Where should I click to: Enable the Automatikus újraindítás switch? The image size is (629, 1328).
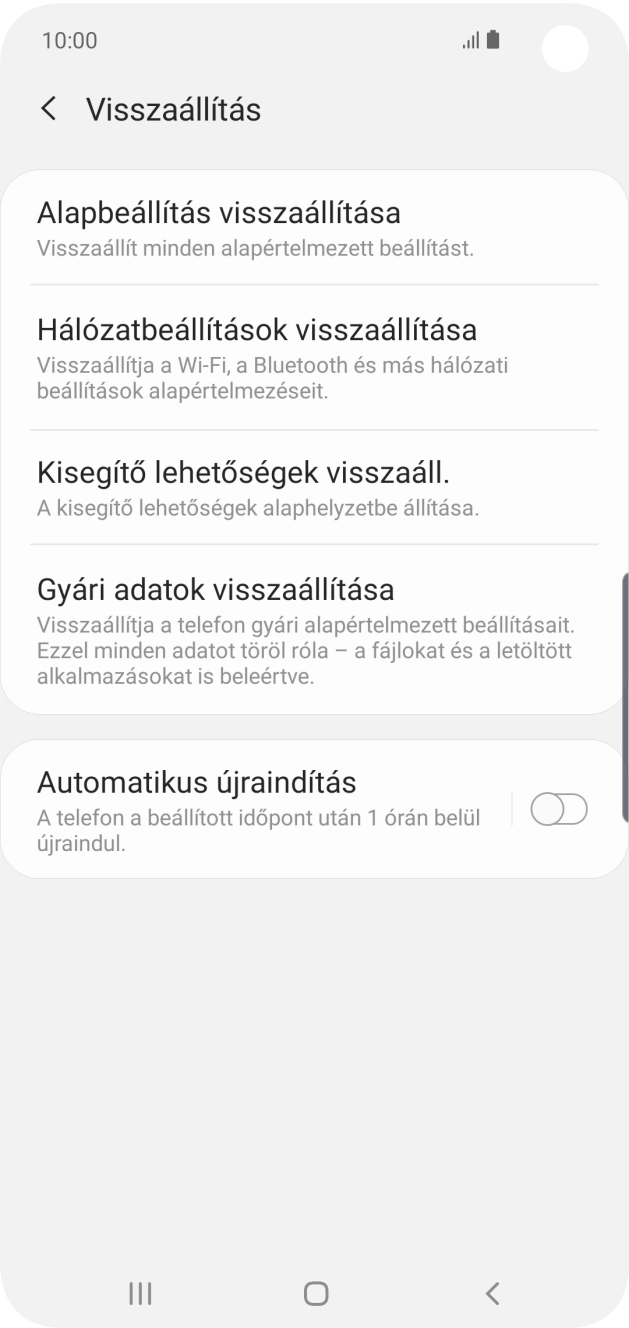point(558,810)
